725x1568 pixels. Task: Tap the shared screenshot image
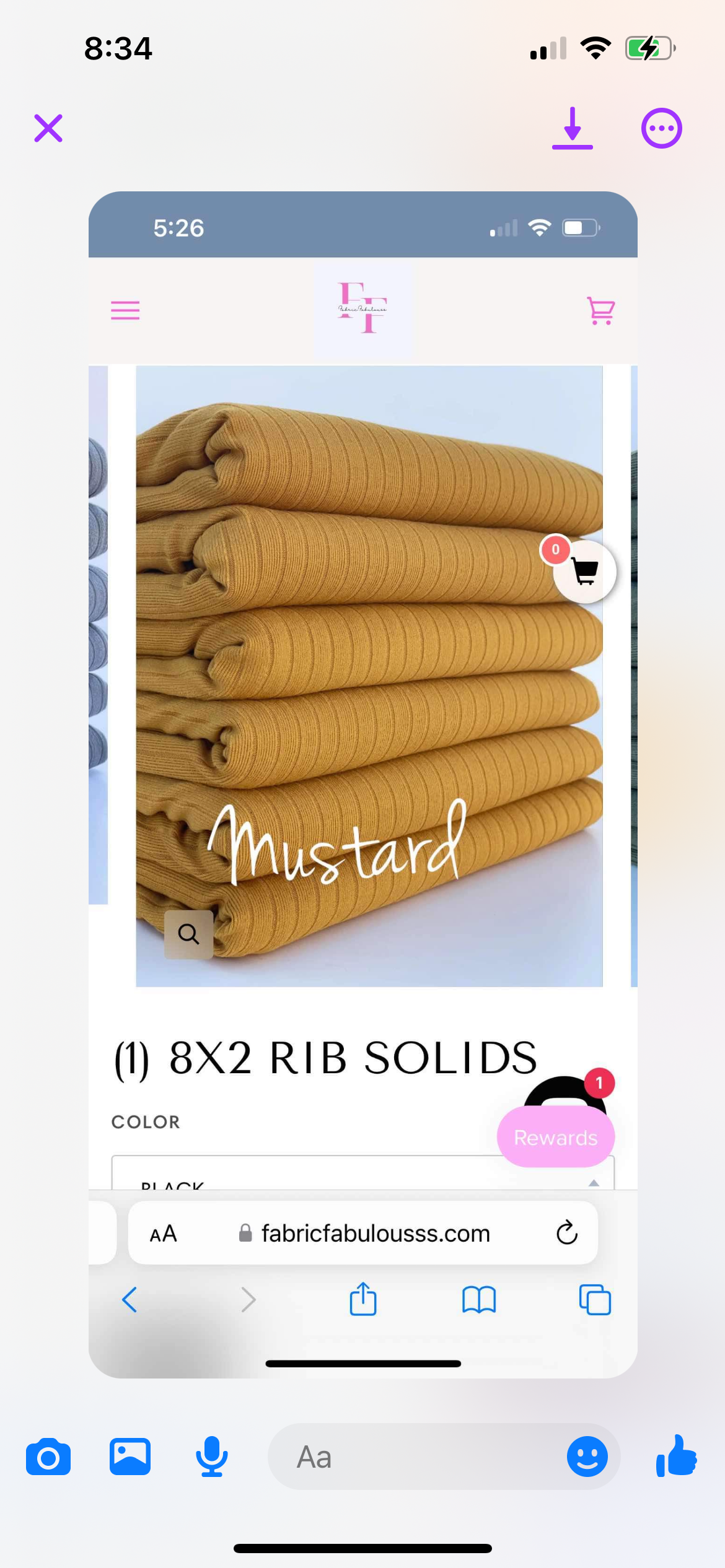(362, 743)
